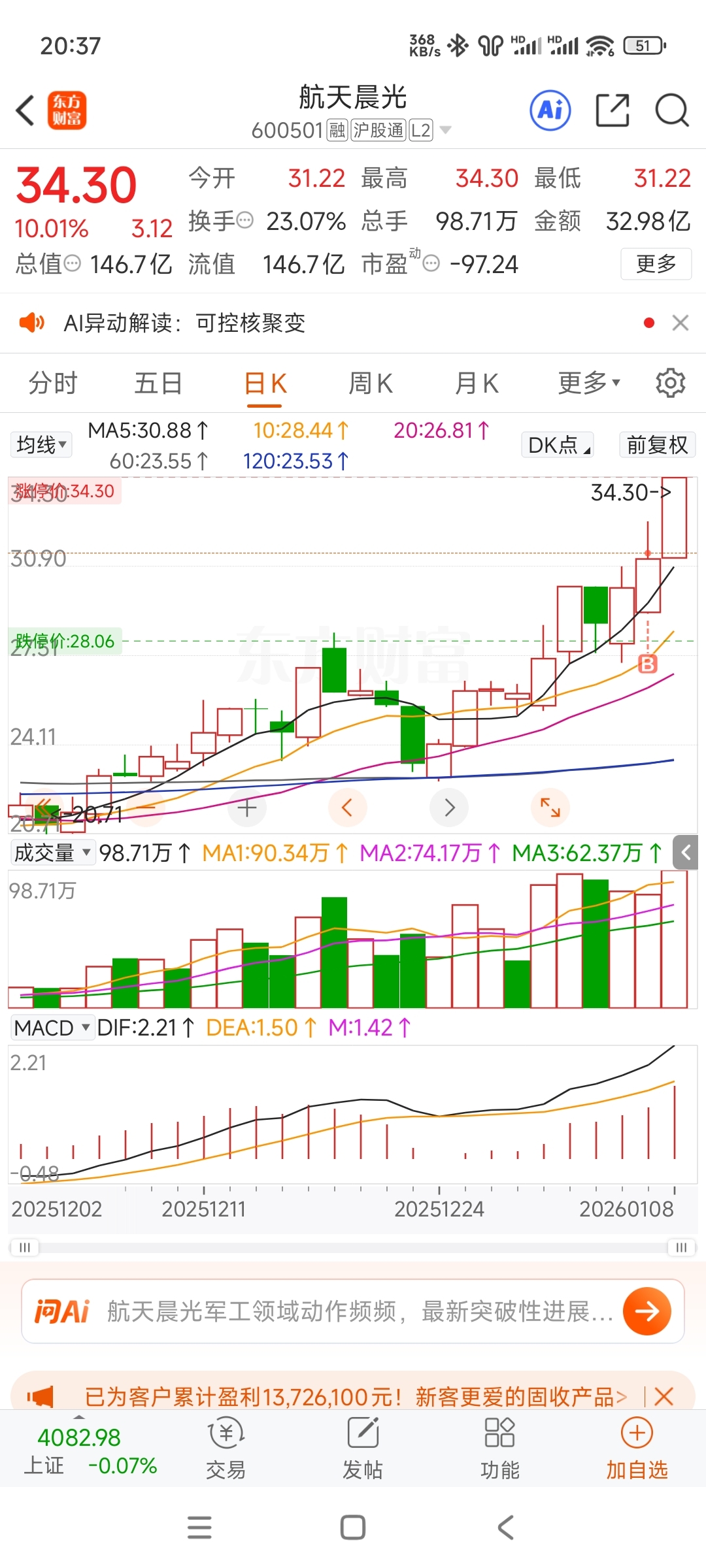Switch to the 五日 chart tab
Image resolution: width=706 pixels, height=1568 pixels.
click(158, 384)
